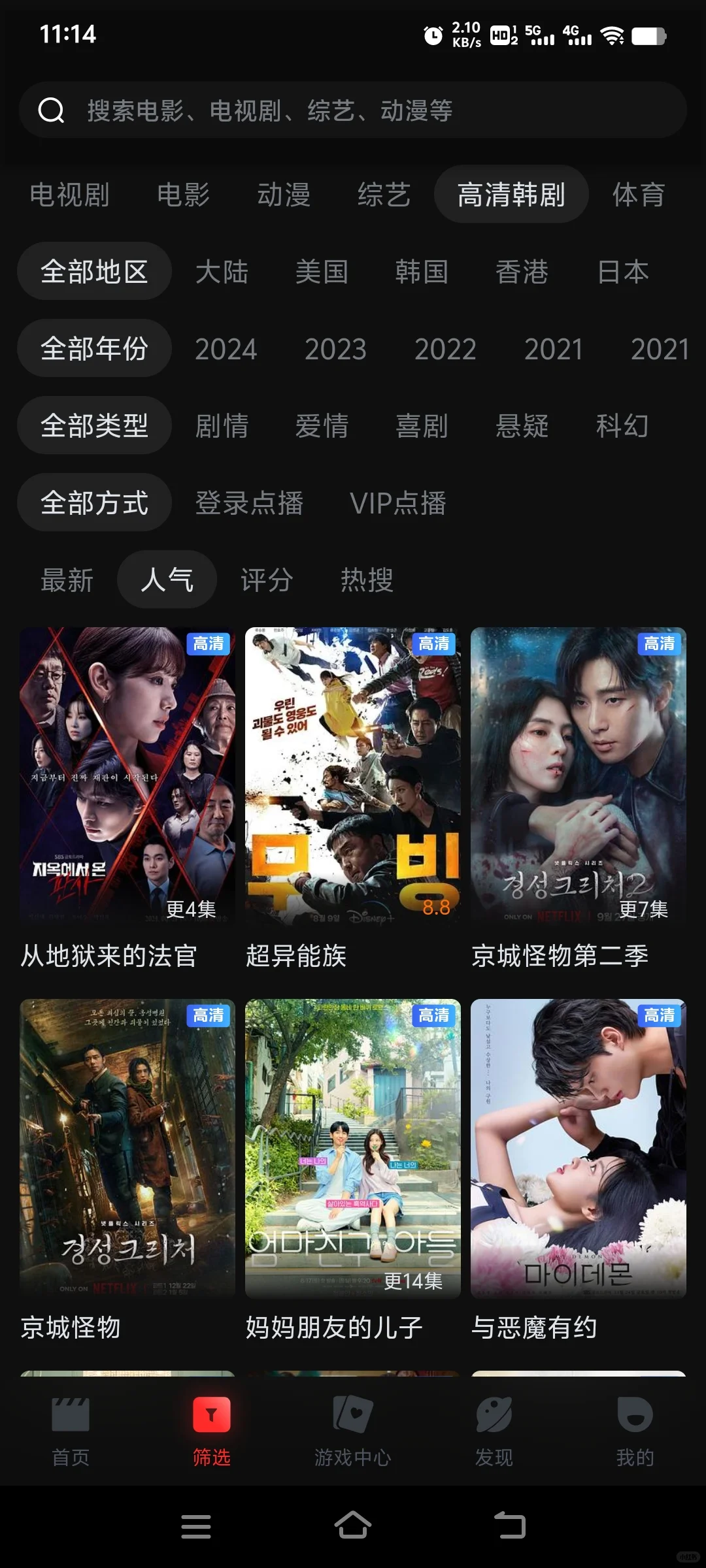This screenshot has height=1568, width=706.
Task: Filter by genre 悬疑
Action: (522, 426)
